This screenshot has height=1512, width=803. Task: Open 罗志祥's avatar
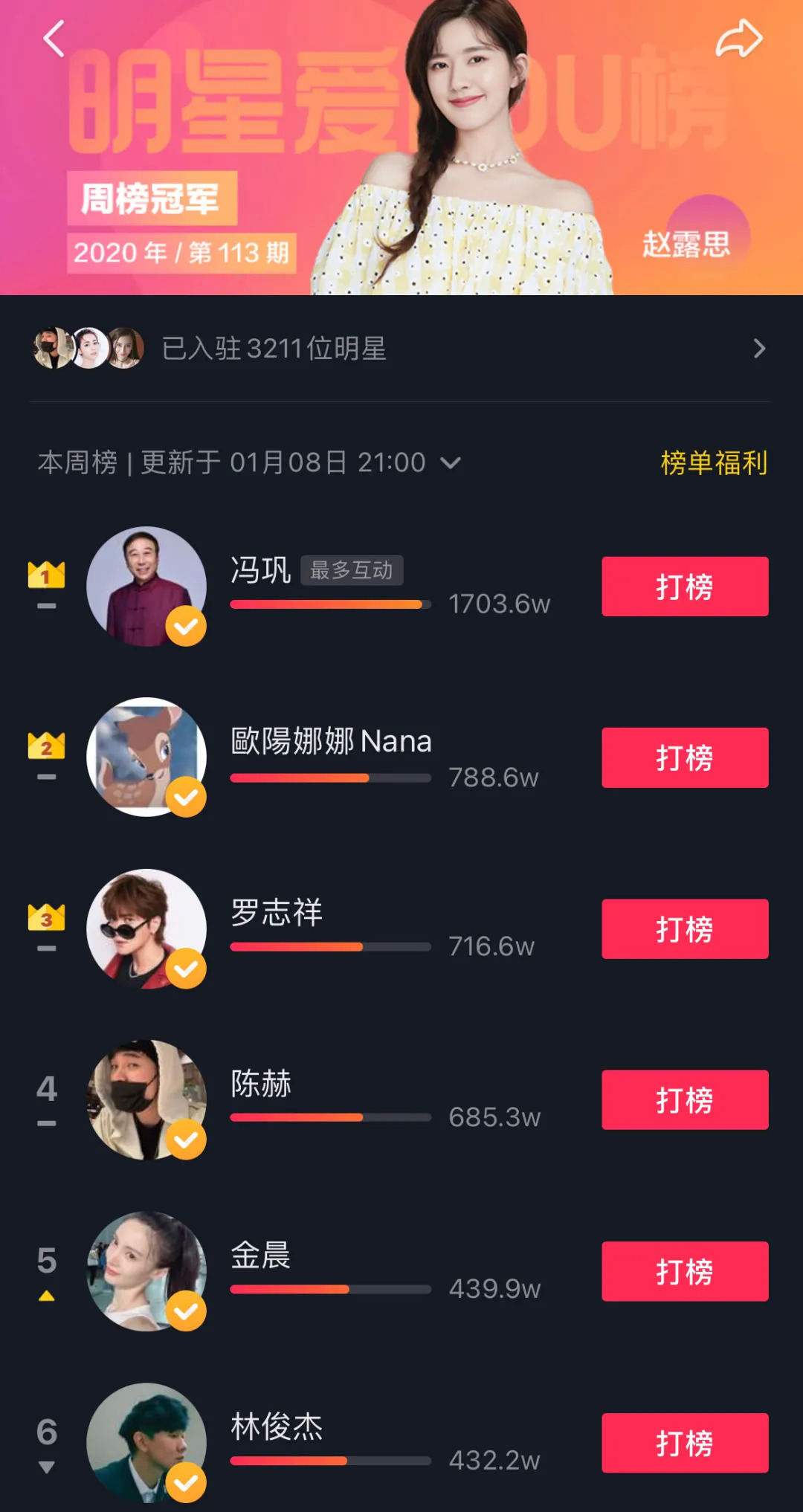[x=146, y=928]
